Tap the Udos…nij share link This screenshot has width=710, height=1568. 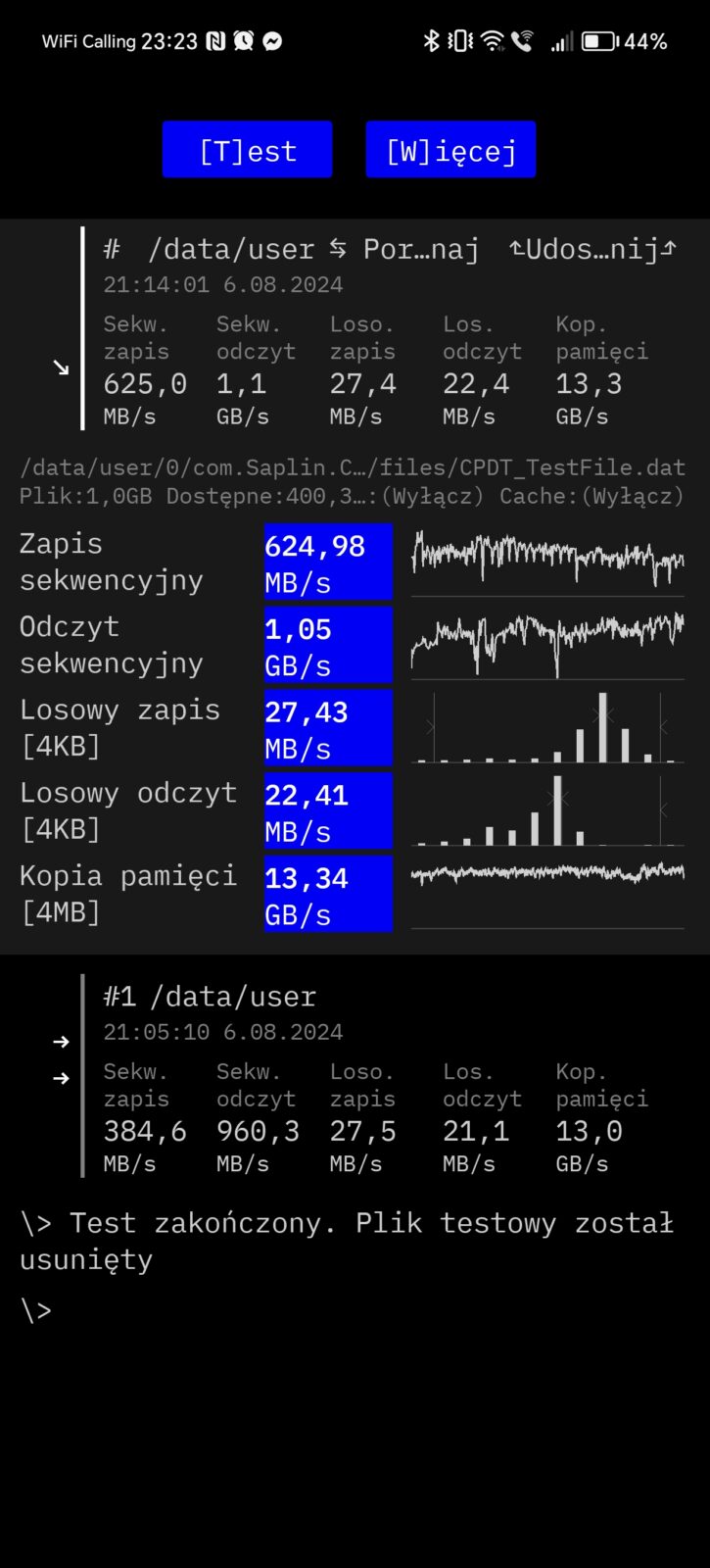pos(592,250)
